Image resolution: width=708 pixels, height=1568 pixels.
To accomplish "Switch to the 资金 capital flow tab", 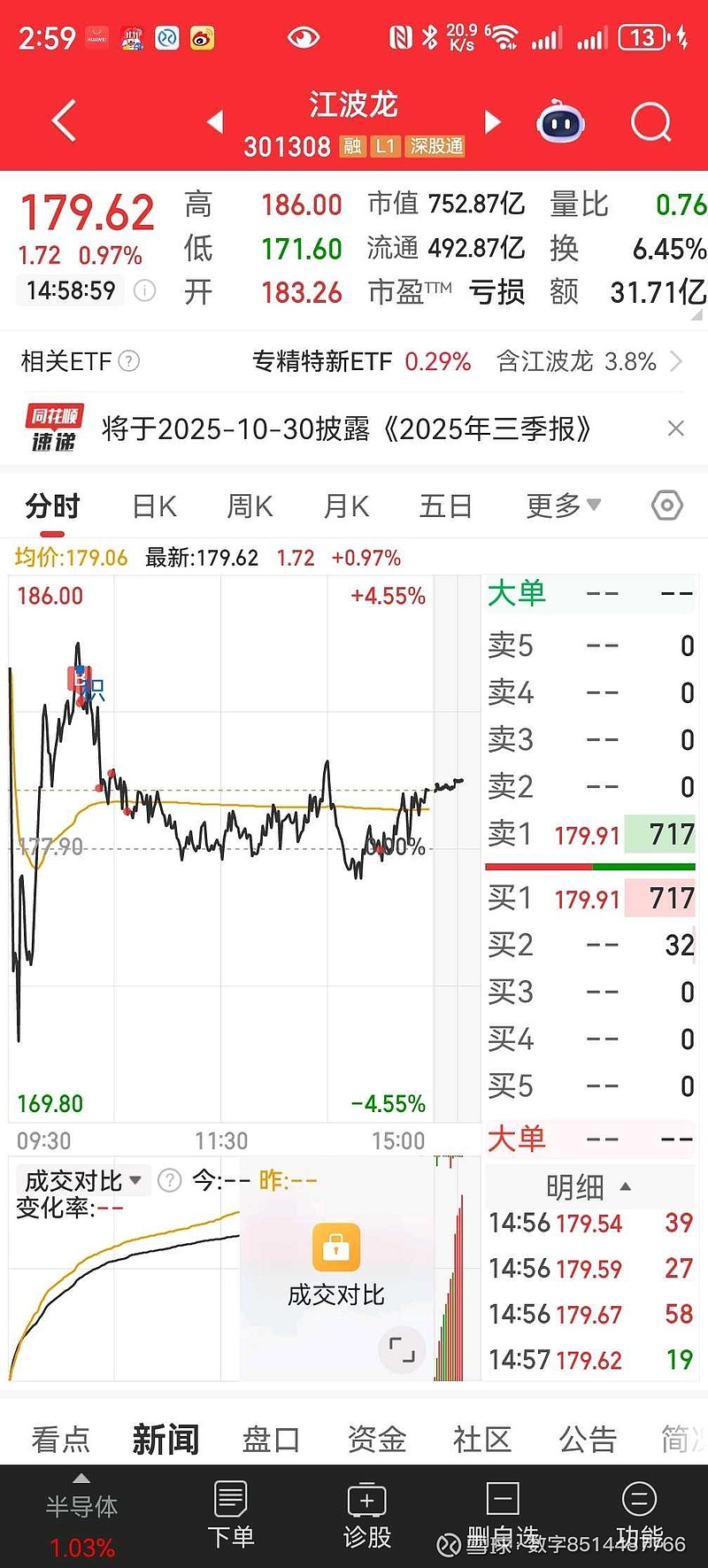I will point(377,1440).
